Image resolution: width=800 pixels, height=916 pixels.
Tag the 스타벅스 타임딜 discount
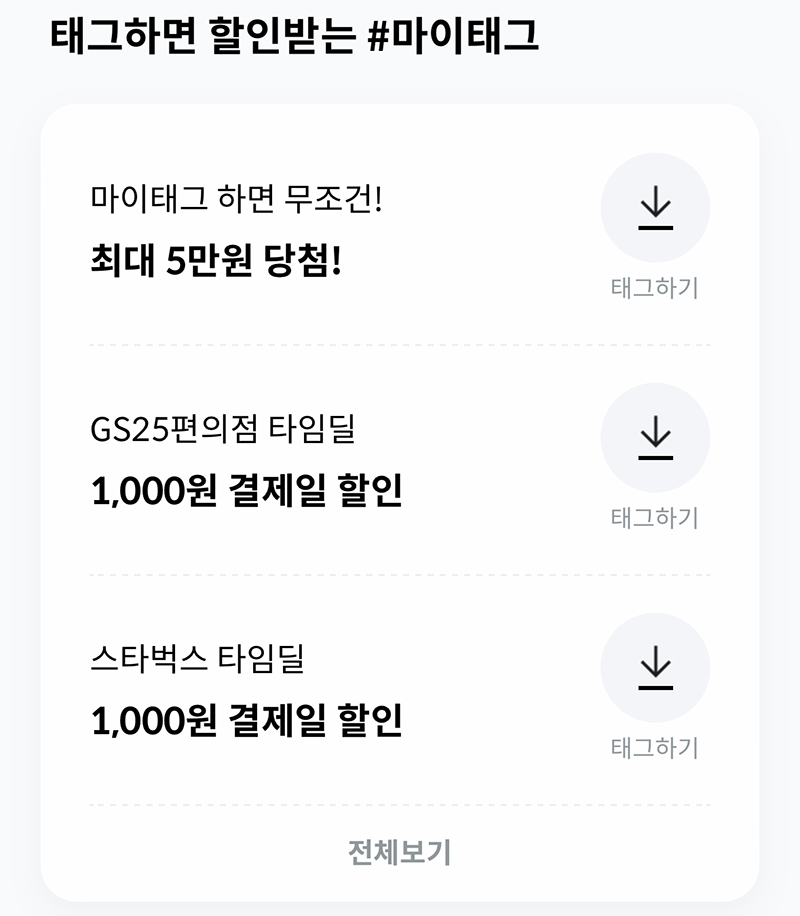[655, 668]
